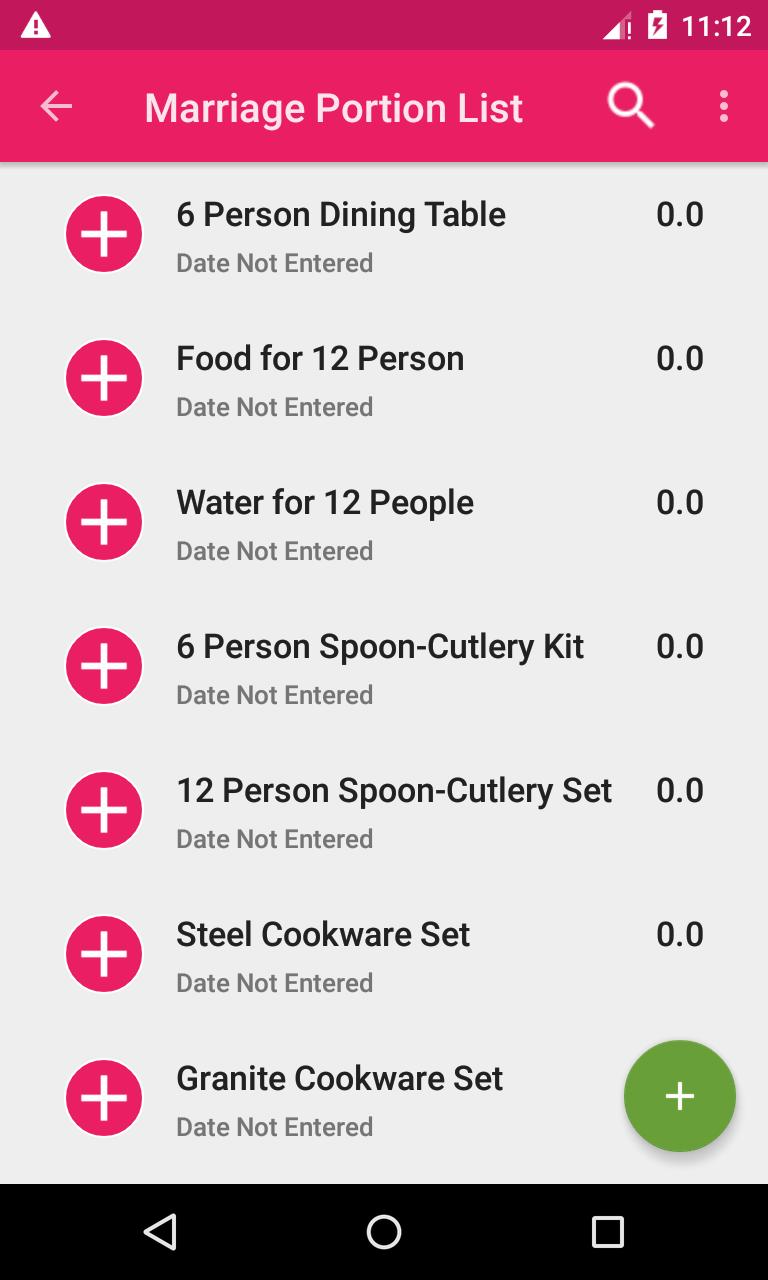
Task: Tap the plus icon for 6 Person Spoon-Cutlery Kit
Action: point(103,665)
